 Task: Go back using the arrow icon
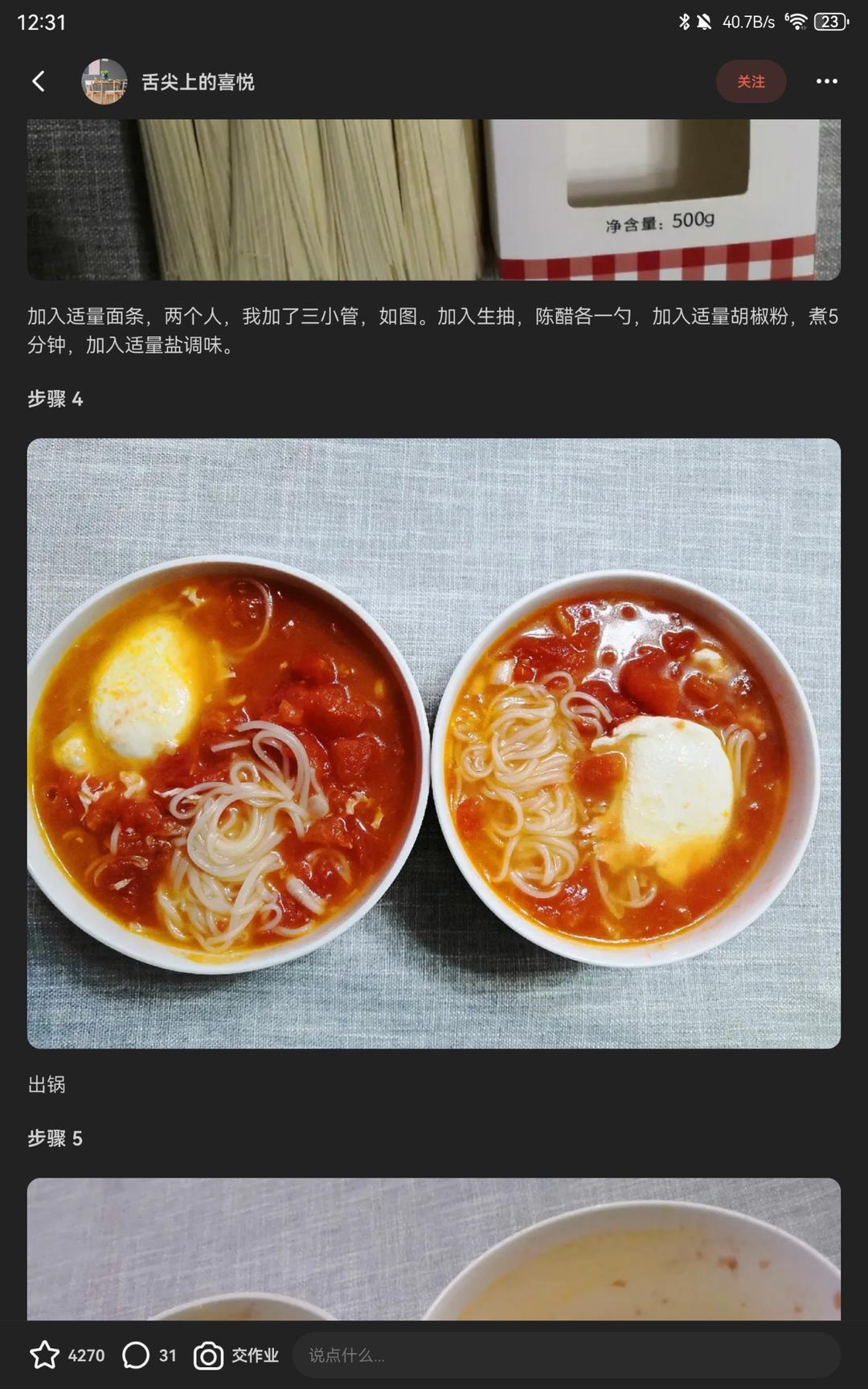tap(38, 81)
